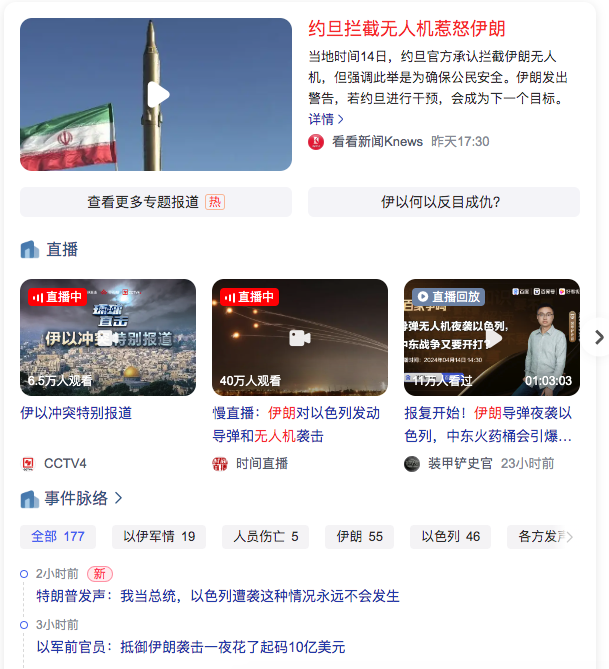Filter timeline by 以伊军情 19

point(159,537)
